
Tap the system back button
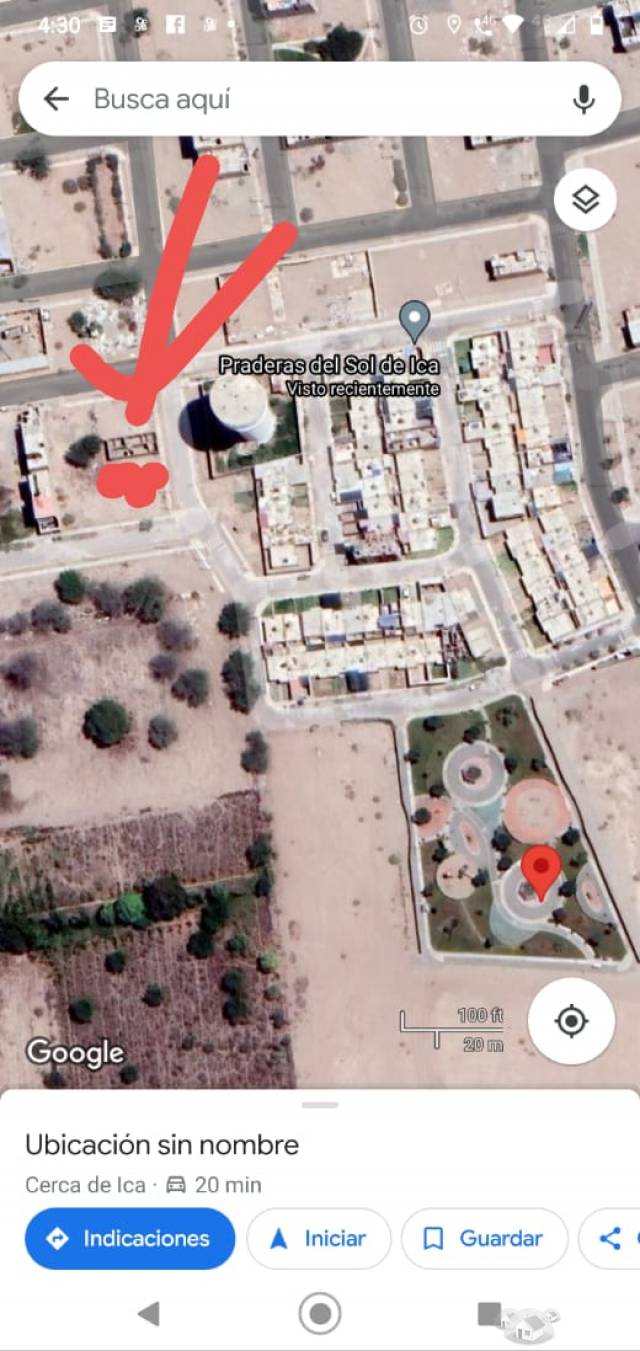coord(148,1313)
